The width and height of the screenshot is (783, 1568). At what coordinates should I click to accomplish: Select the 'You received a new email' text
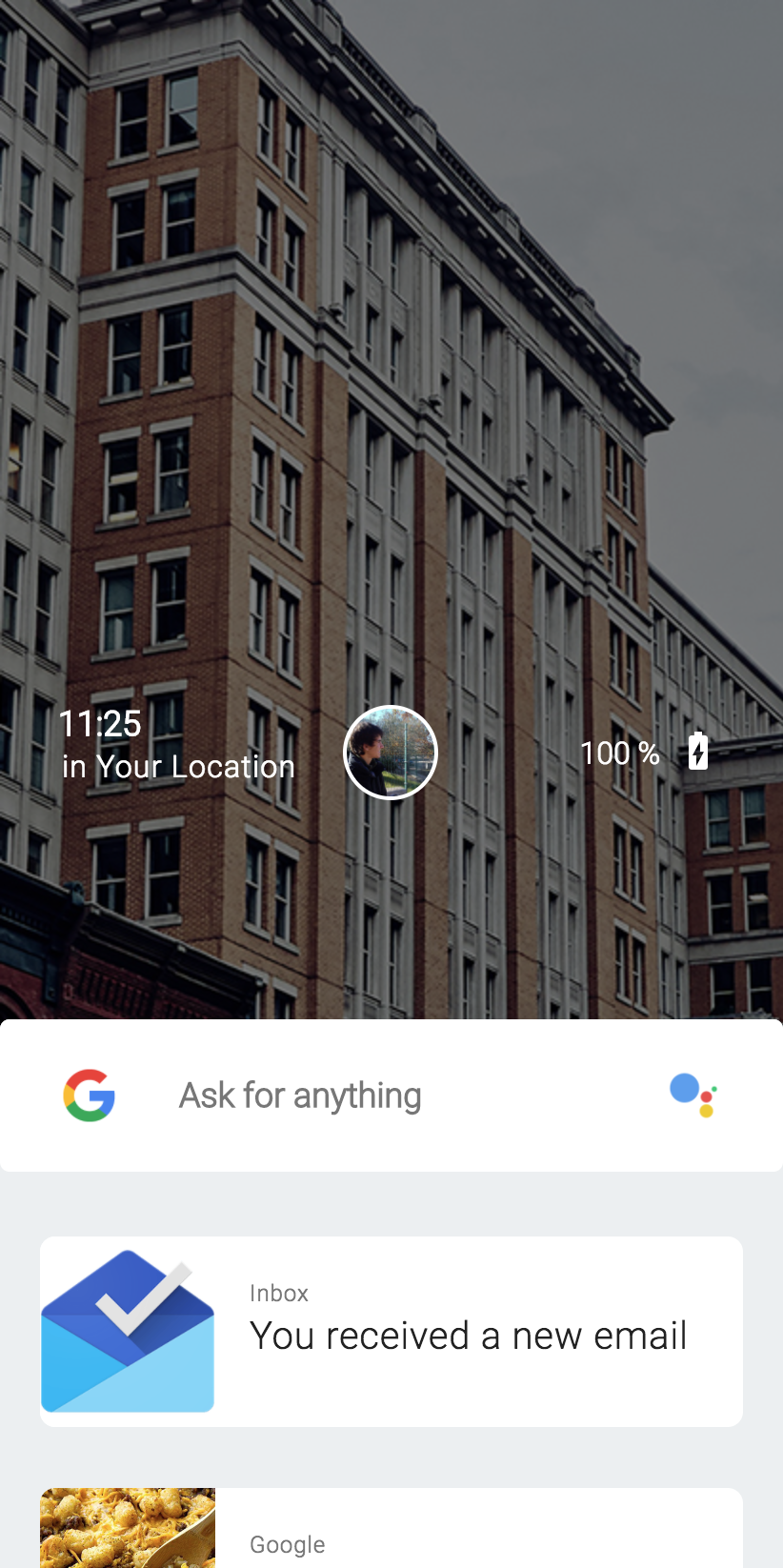[468, 1335]
